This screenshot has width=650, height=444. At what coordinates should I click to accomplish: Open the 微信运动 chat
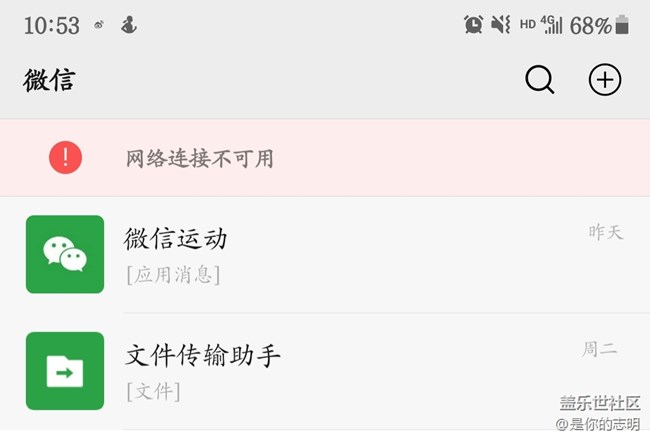[325, 253]
